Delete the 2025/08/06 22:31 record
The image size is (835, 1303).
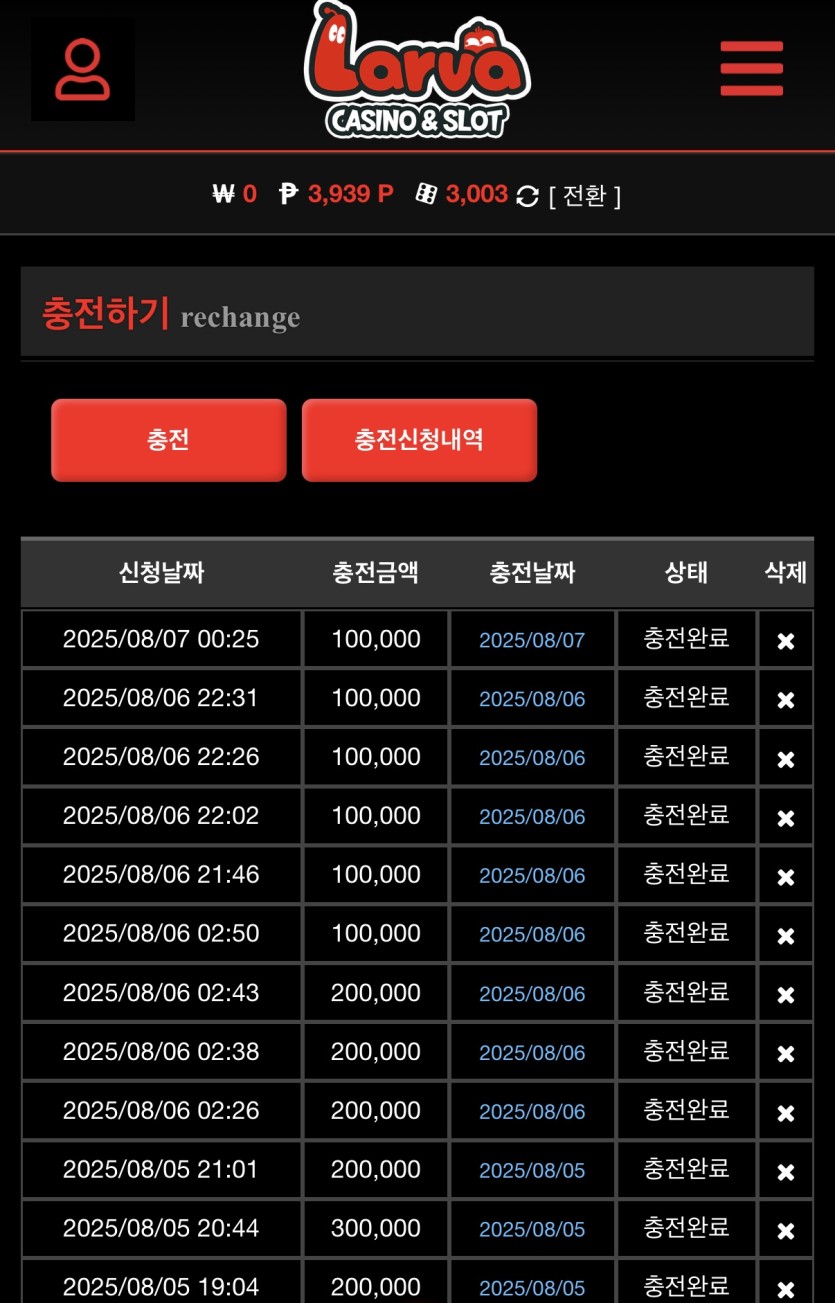785,700
